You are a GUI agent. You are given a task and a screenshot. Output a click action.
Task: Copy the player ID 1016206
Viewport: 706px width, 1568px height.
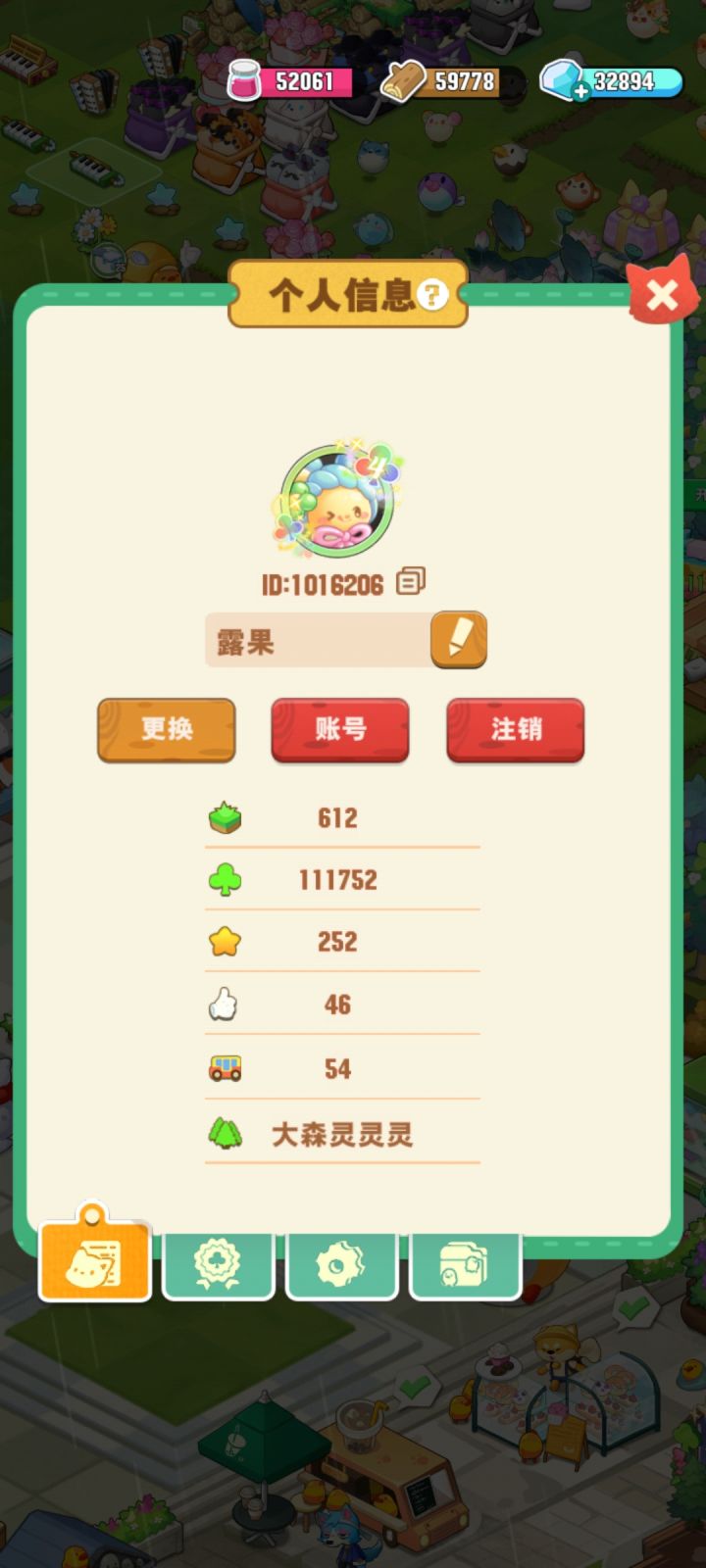coord(411,582)
